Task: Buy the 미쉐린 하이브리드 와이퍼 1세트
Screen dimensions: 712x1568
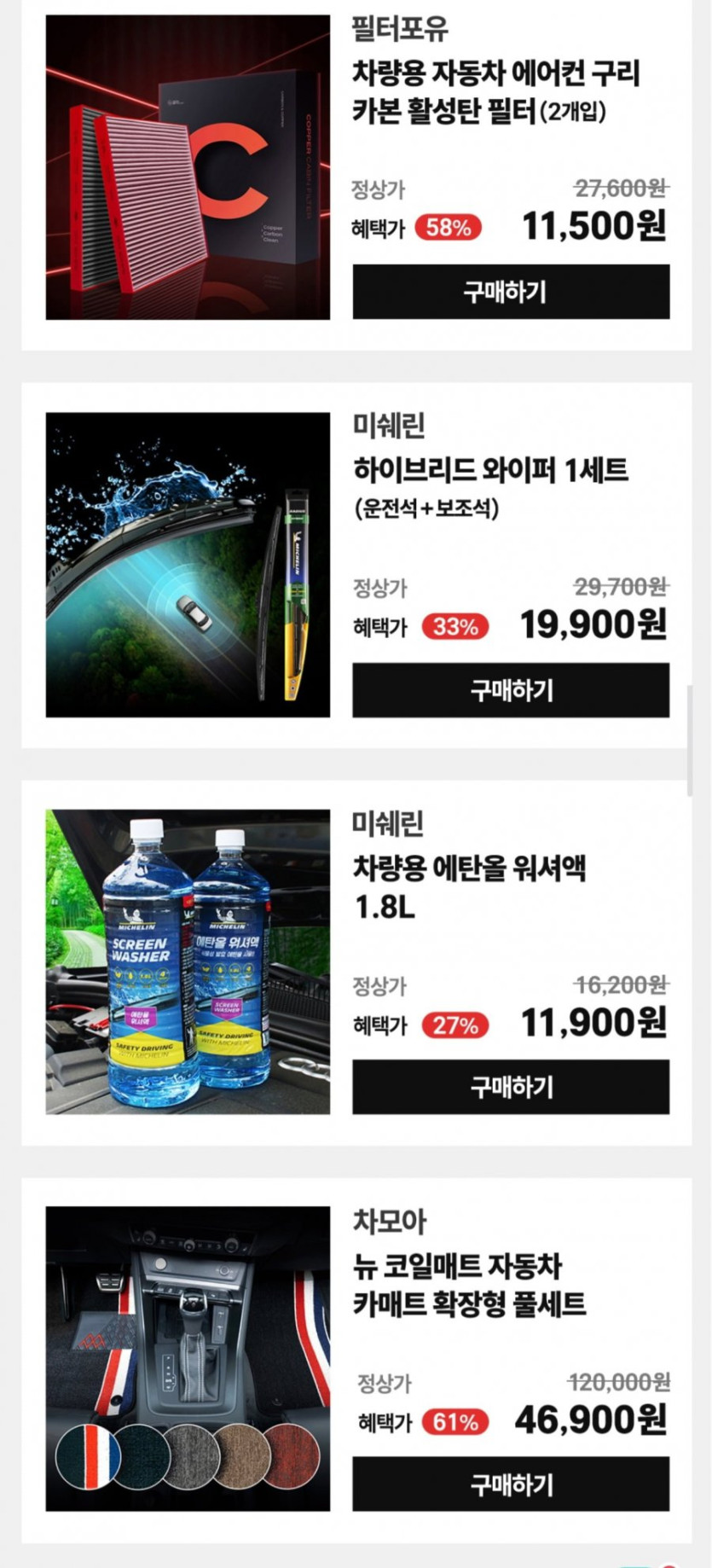Action: click(x=511, y=689)
